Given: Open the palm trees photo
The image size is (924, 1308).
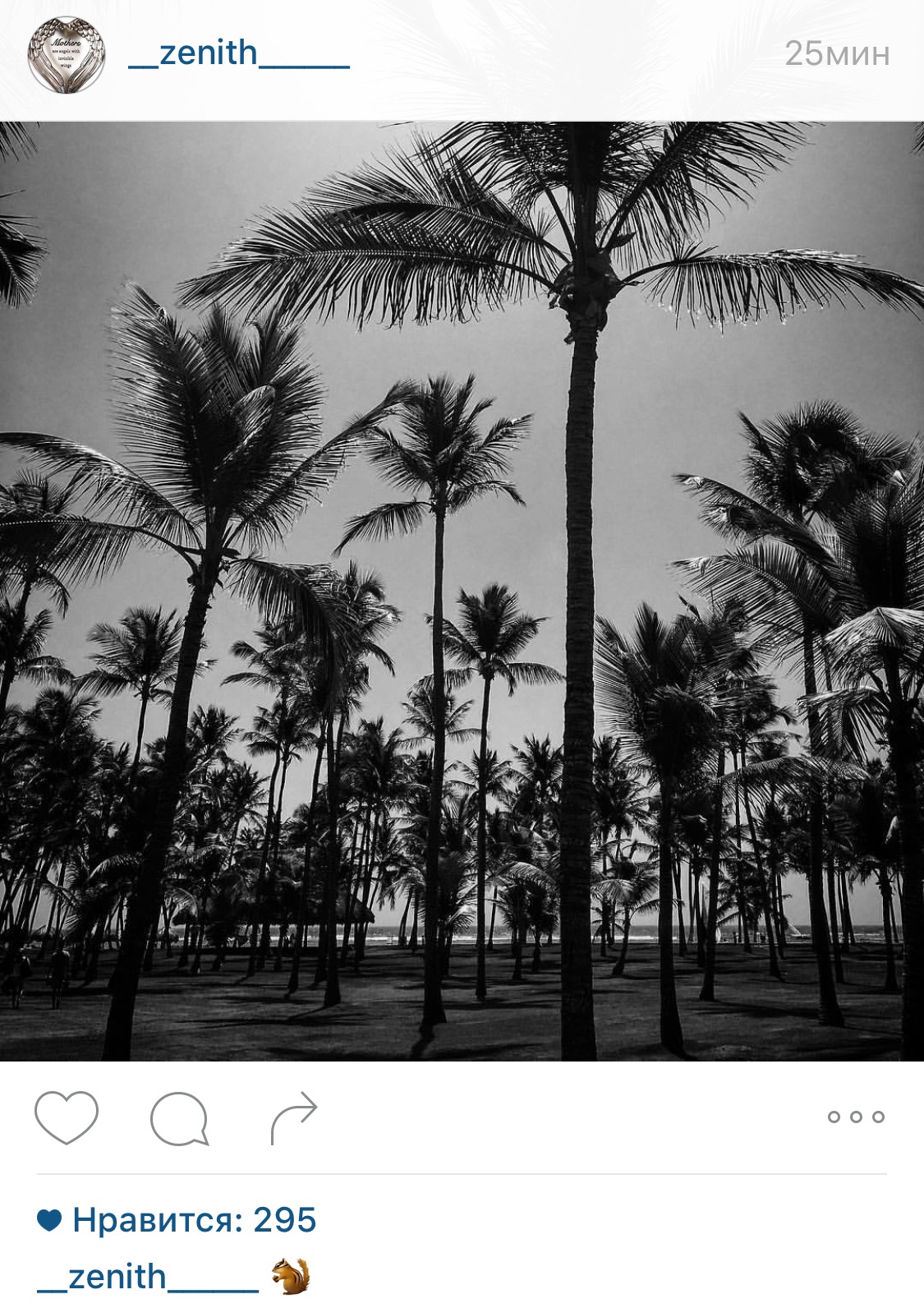Looking at the screenshot, I should coord(462,592).
